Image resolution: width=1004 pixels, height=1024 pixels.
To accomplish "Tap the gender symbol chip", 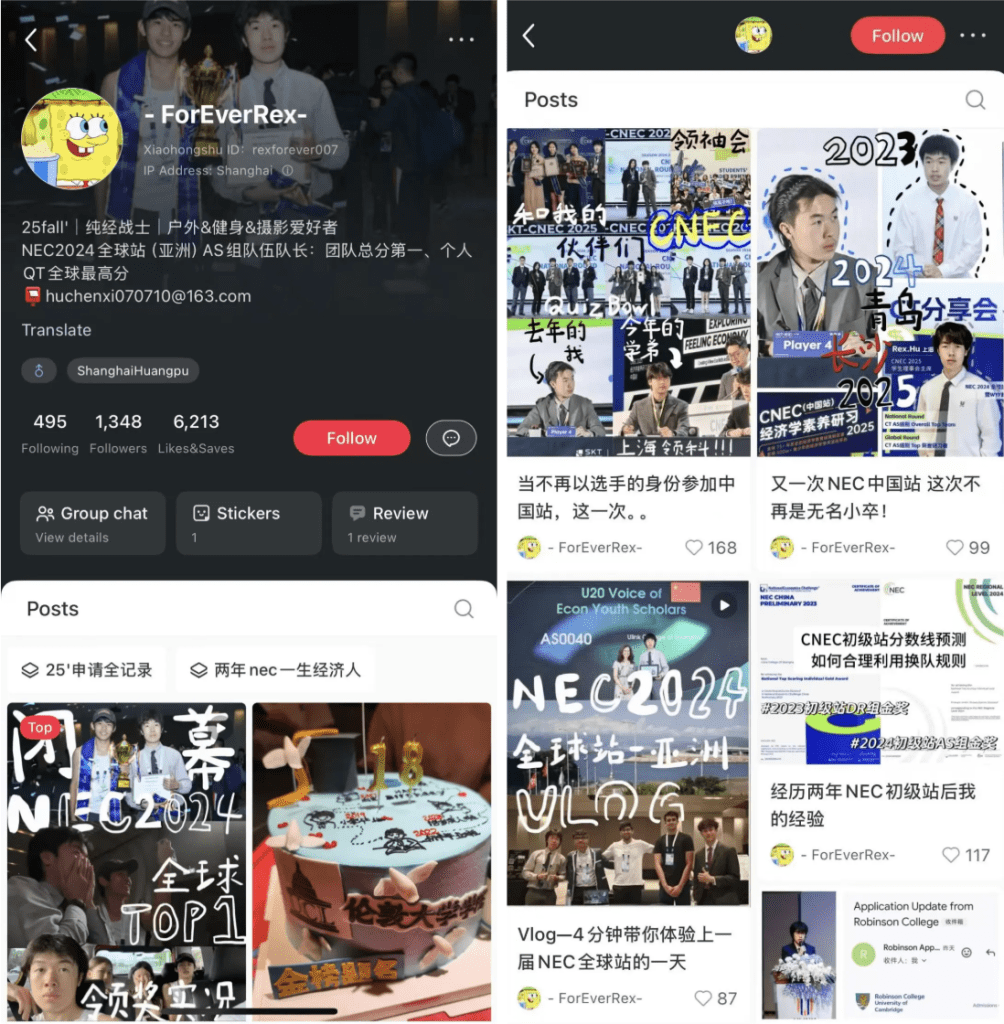I will (39, 371).
